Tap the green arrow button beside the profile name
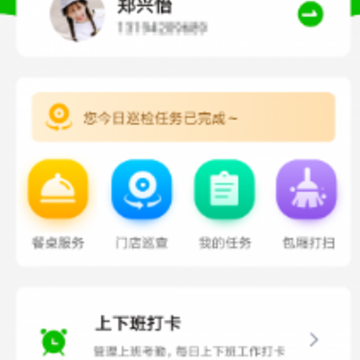Viewport: 360px width, 360px height. 310,14
